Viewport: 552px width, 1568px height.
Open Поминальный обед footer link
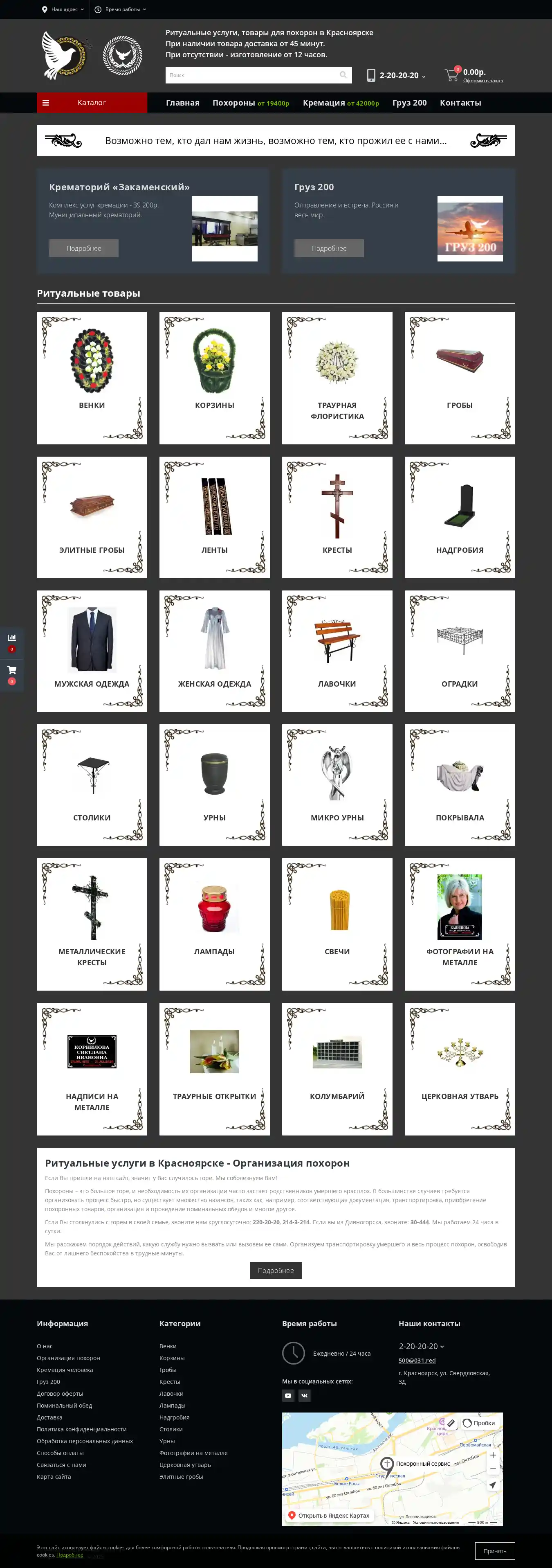[x=65, y=1406]
